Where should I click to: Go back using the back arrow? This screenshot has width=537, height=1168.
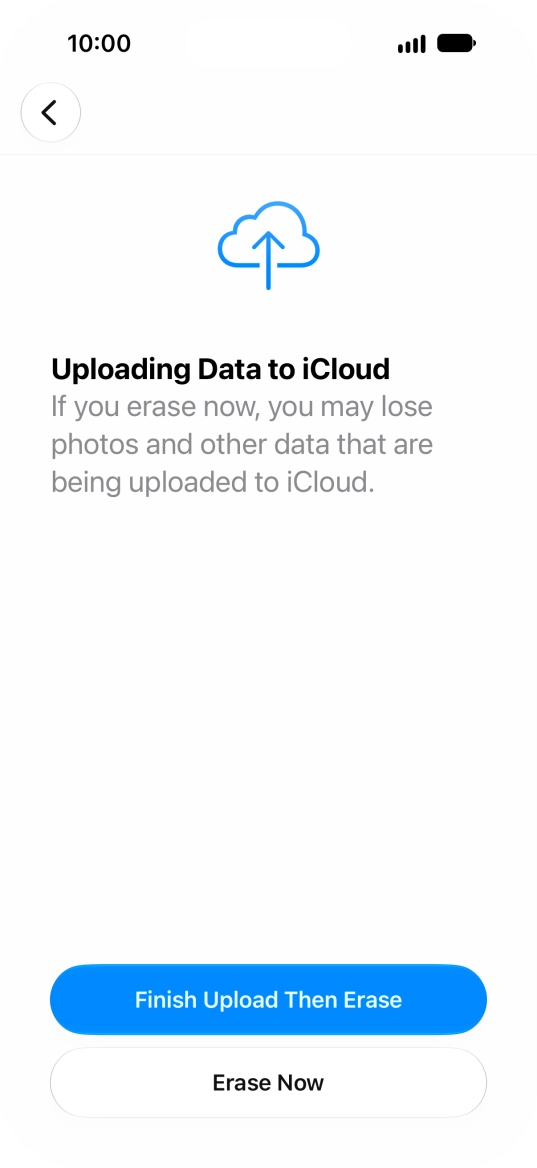coord(50,112)
